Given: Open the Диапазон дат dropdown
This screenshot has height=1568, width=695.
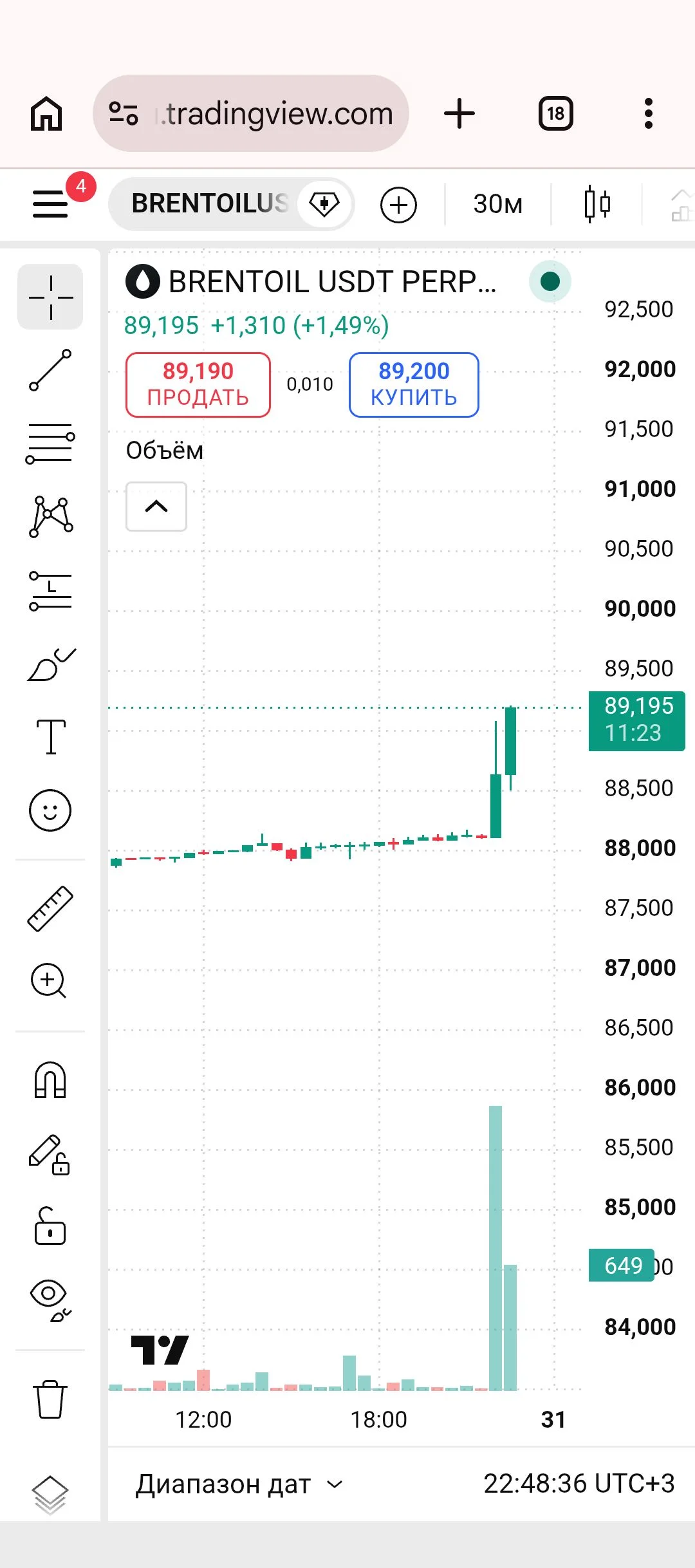Looking at the screenshot, I should pyautogui.click(x=239, y=1484).
